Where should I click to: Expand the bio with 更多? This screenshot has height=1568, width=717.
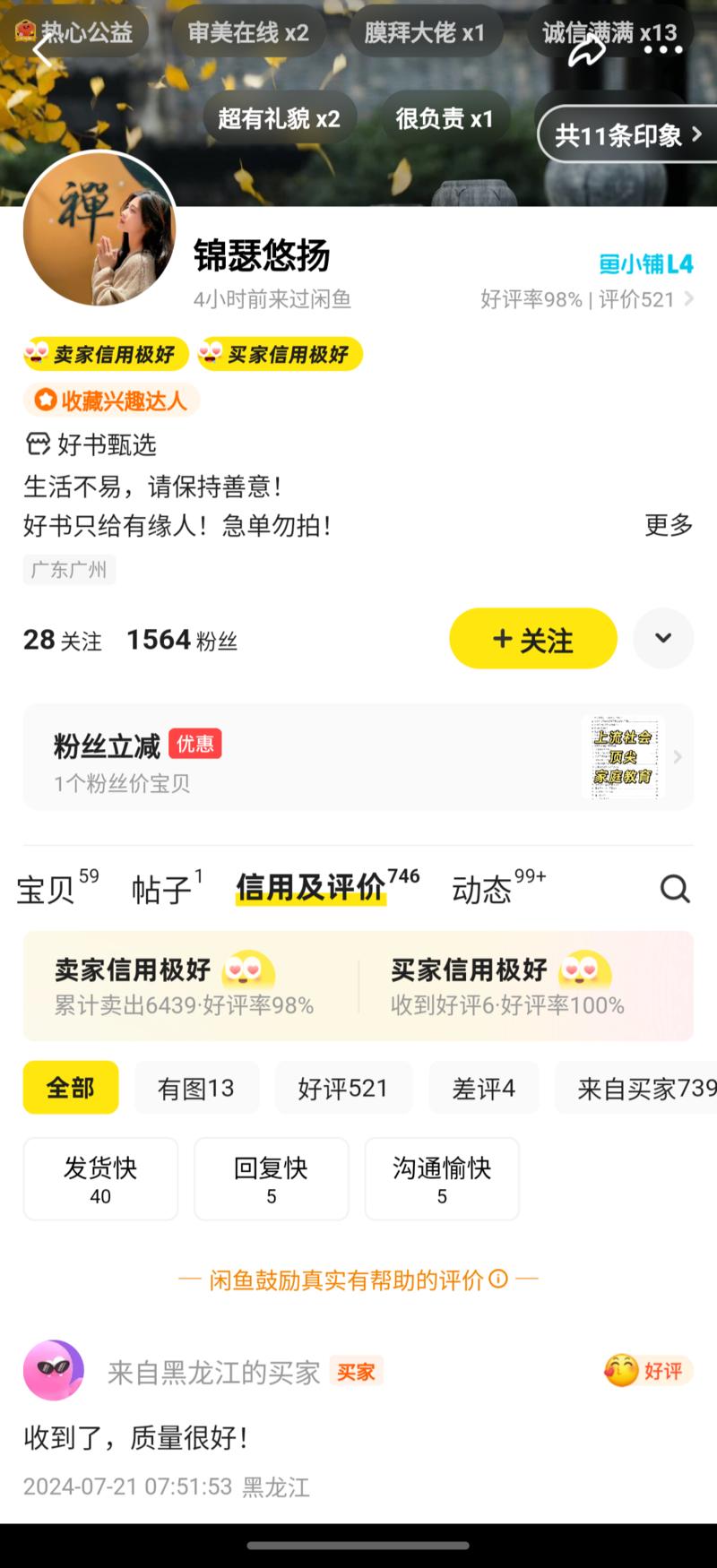click(x=669, y=525)
